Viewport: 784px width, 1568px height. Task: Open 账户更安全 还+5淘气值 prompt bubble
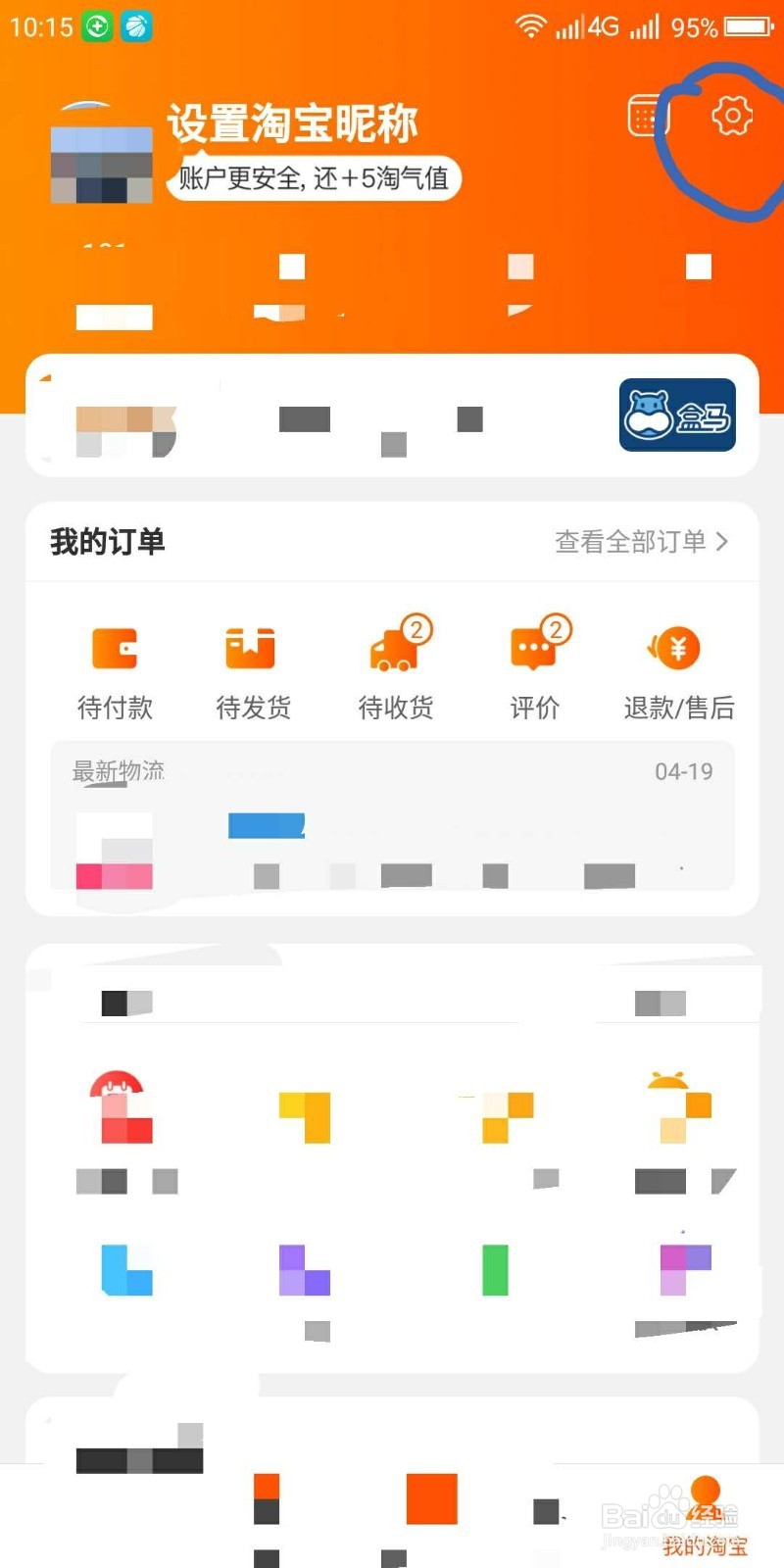click(x=314, y=178)
